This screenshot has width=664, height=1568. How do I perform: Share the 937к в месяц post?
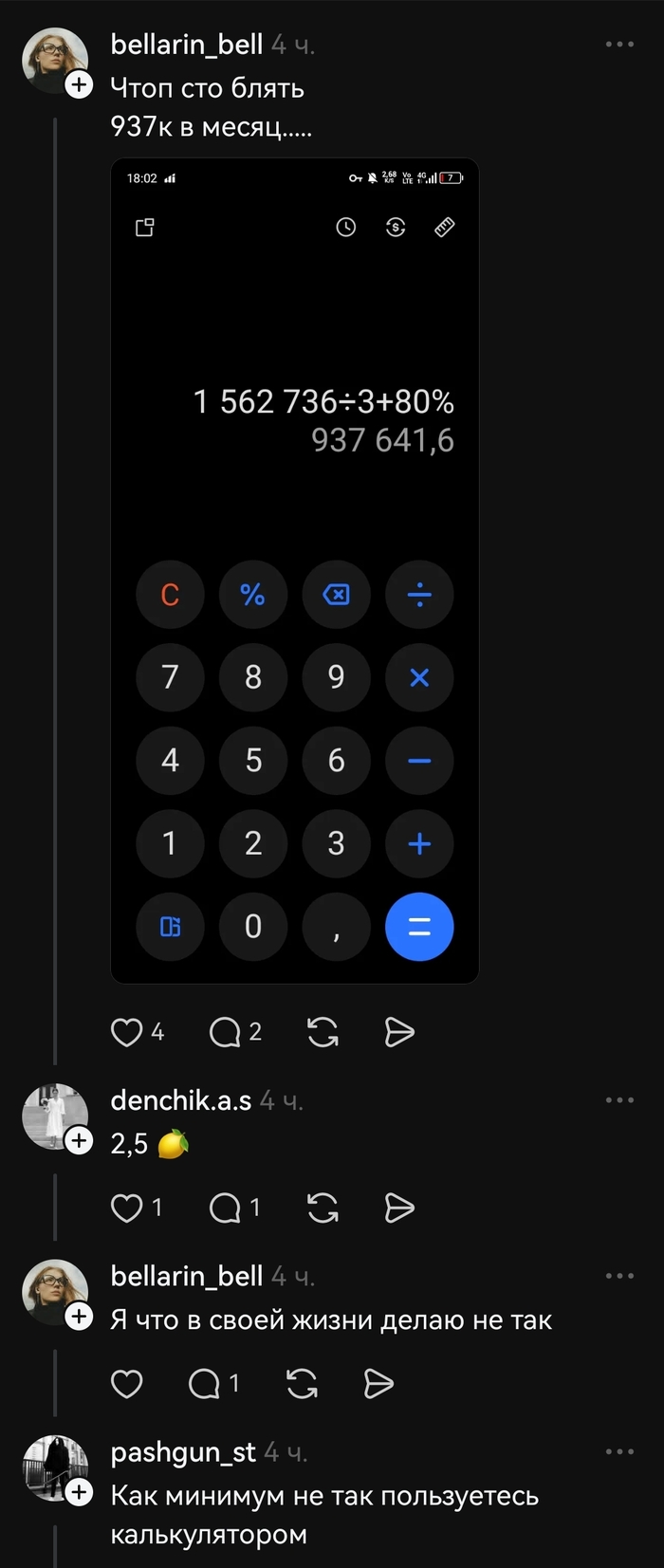[x=399, y=1032]
